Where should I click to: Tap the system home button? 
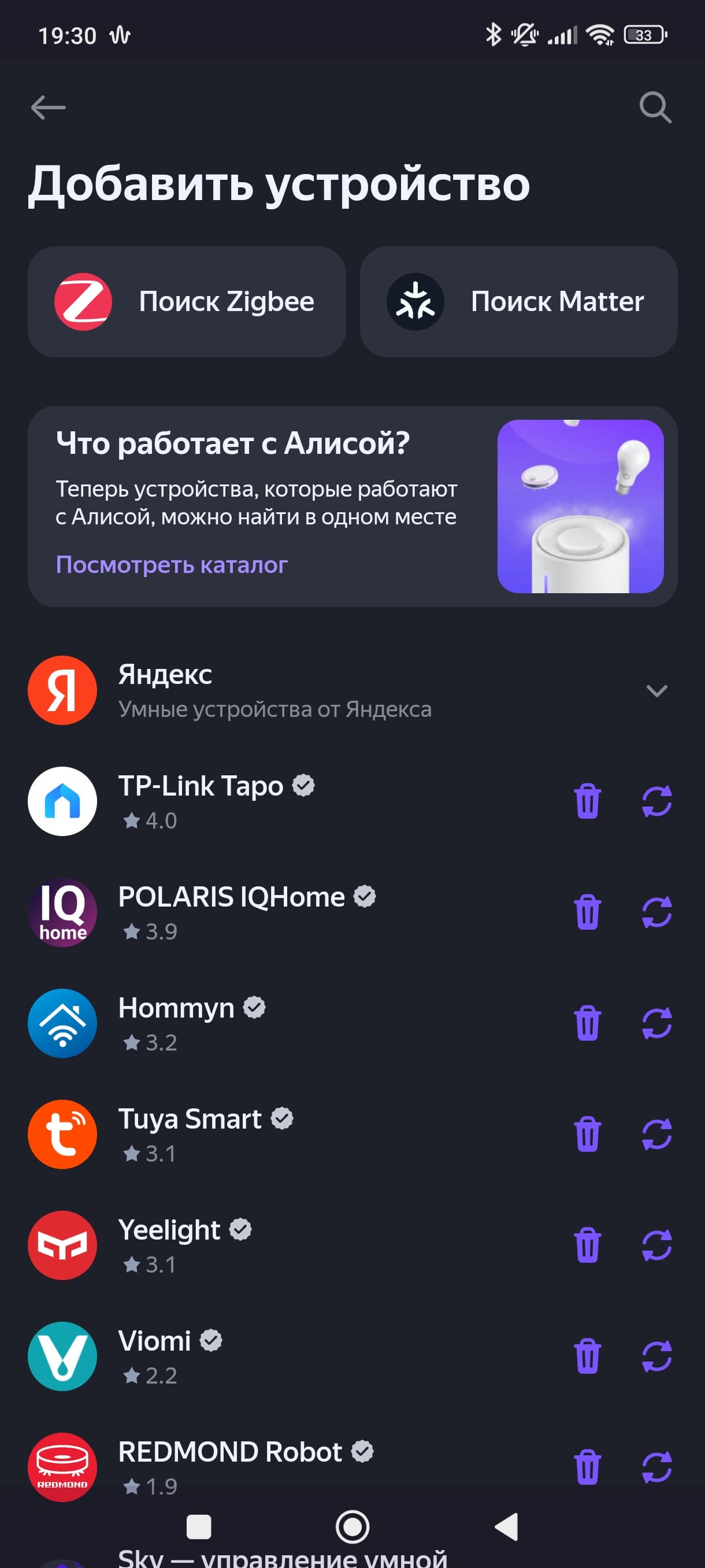pyautogui.click(x=352, y=1526)
